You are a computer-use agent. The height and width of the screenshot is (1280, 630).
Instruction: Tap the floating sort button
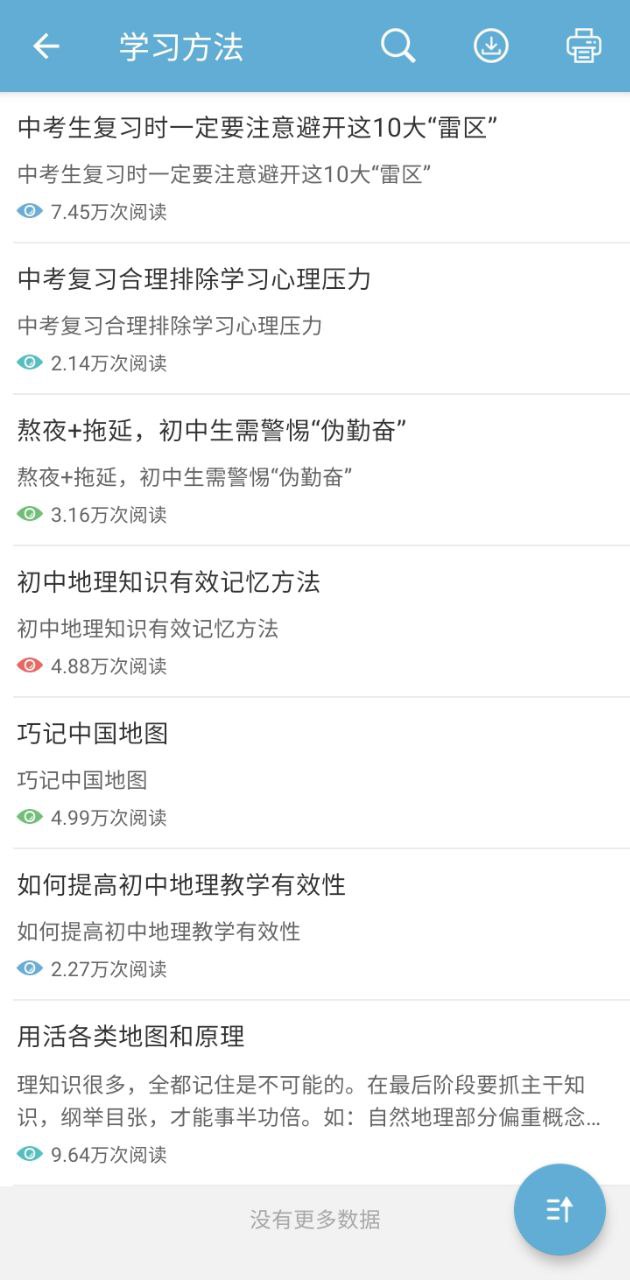560,1209
